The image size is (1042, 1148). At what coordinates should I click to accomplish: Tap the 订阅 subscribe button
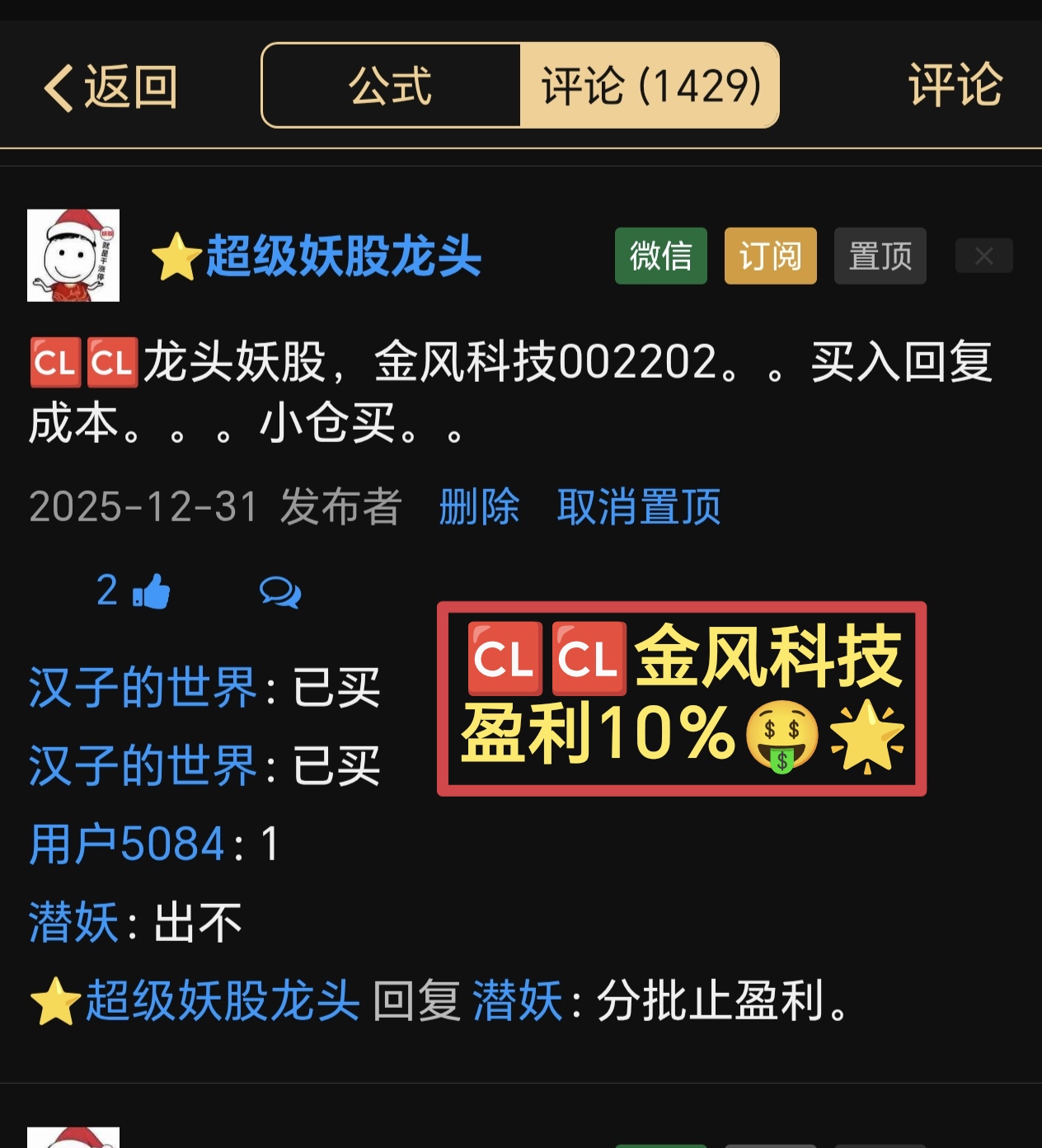tap(770, 256)
